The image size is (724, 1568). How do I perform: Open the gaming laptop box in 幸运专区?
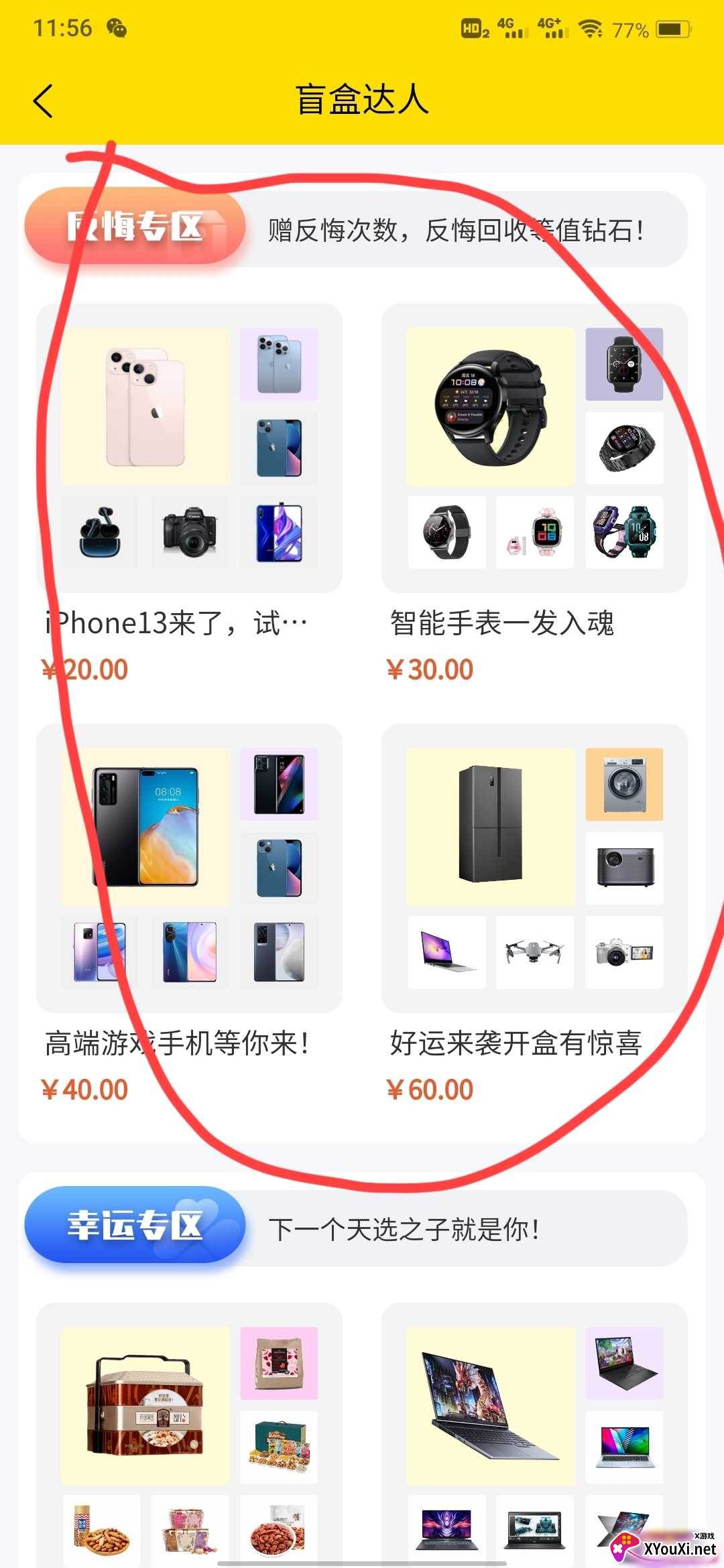click(534, 1434)
